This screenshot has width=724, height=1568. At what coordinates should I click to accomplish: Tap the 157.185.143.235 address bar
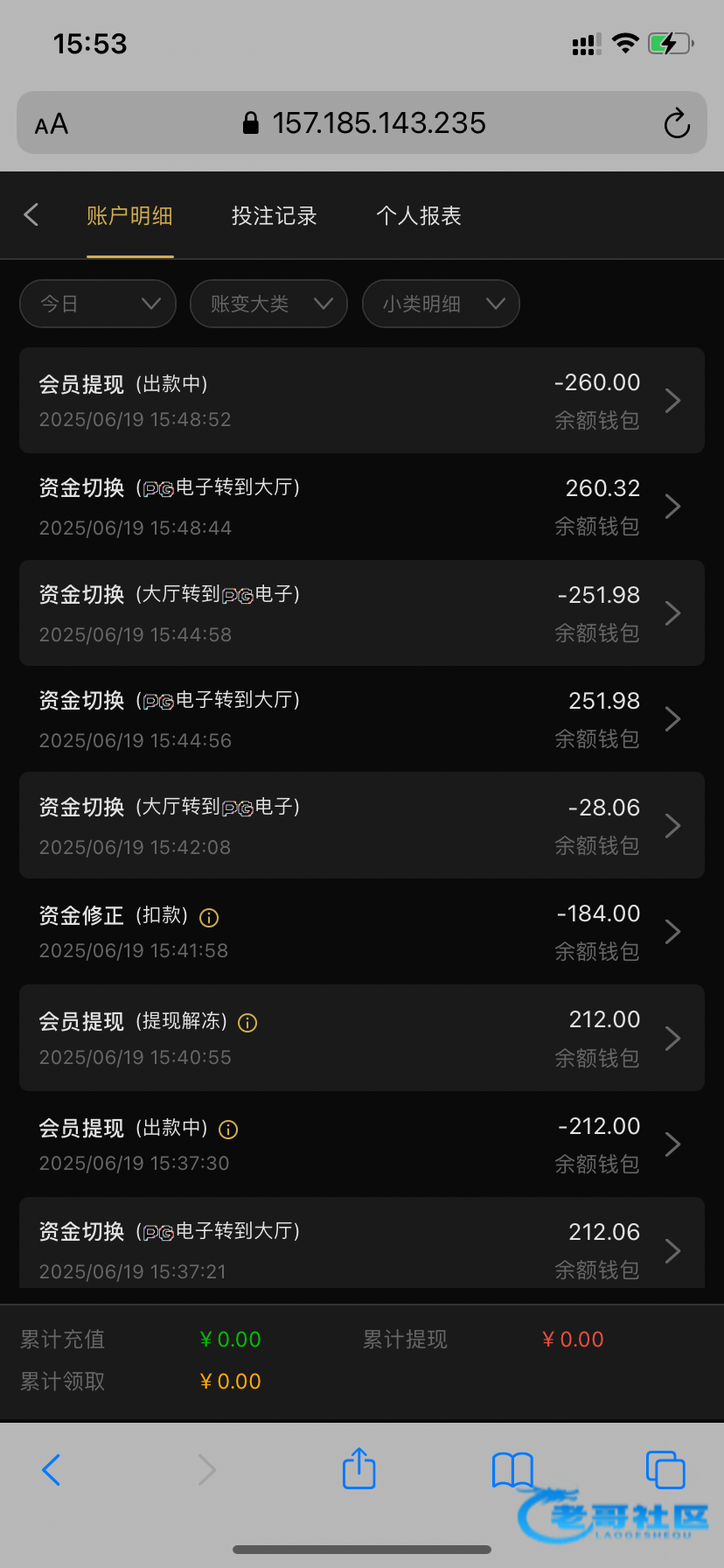click(x=362, y=122)
